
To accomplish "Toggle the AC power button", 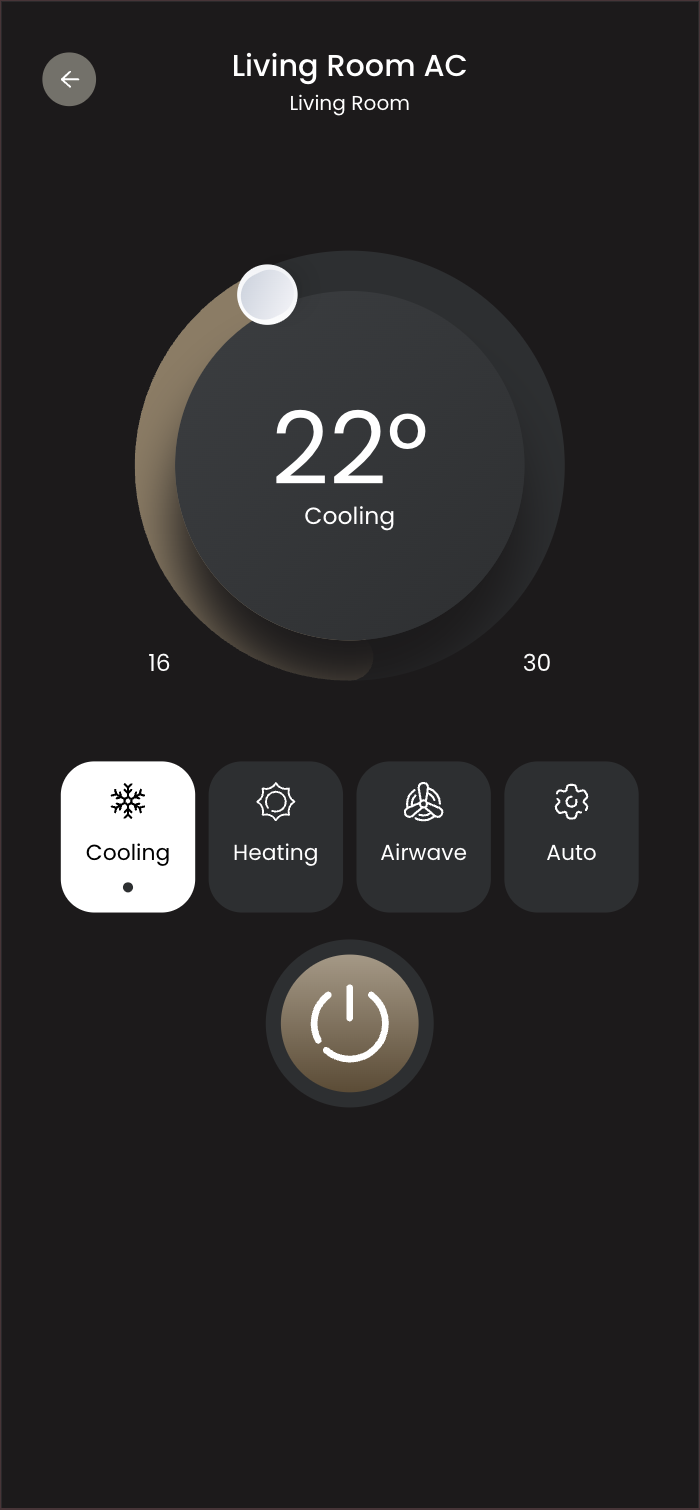I will point(349,1023).
